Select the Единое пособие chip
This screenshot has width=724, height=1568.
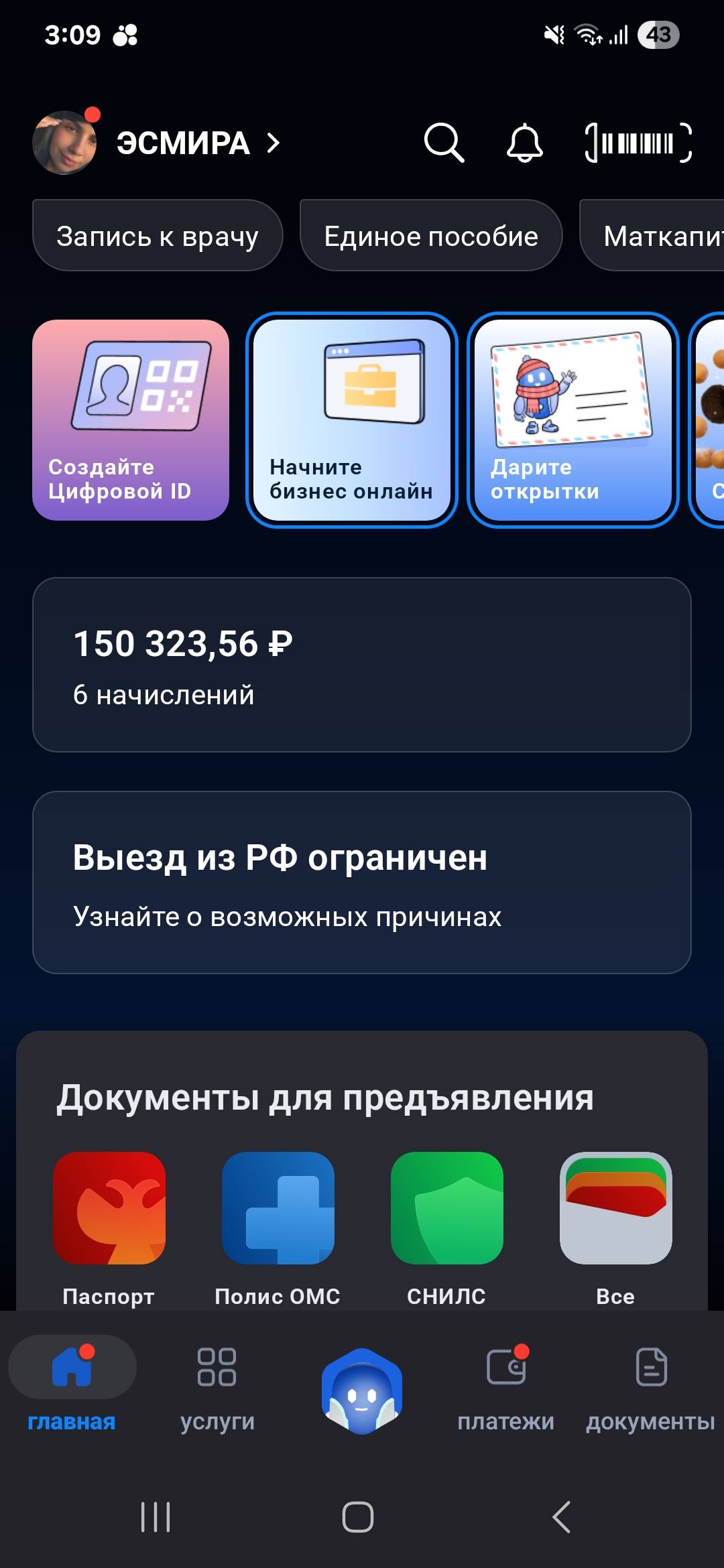click(x=430, y=236)
